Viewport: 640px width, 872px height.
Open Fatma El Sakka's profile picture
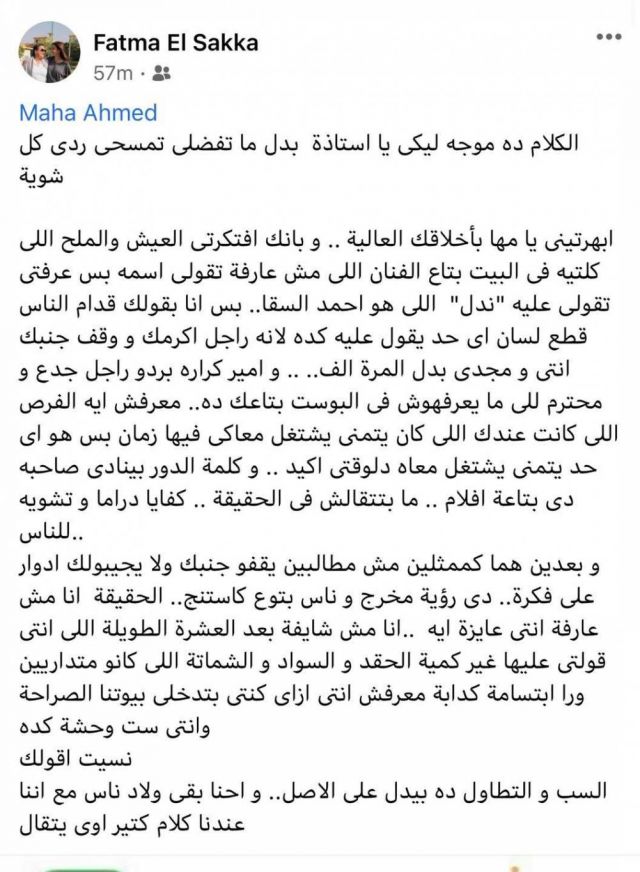point(50,52)
